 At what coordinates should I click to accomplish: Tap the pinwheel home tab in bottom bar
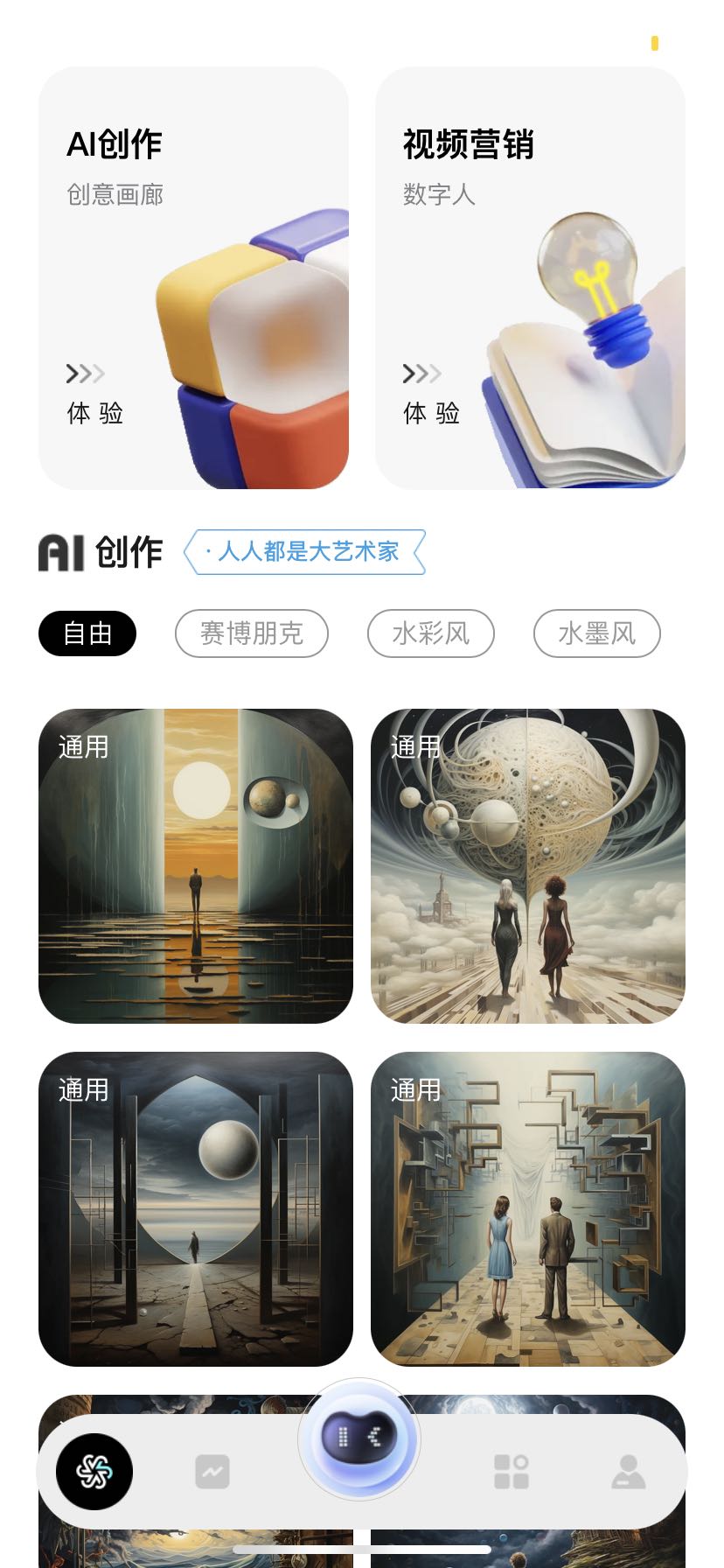tap(94, 1472)
